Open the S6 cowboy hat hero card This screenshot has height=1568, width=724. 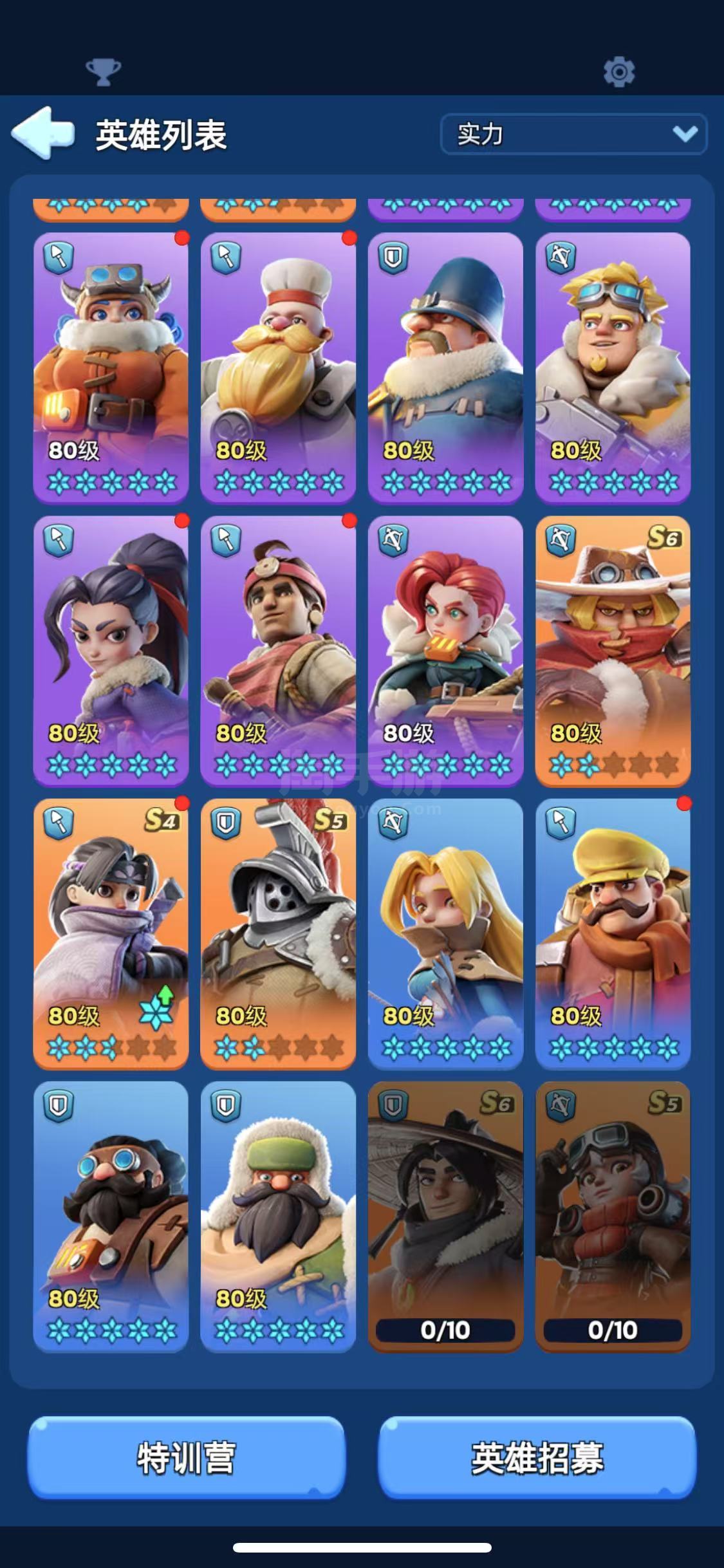[x=613, y=651]
